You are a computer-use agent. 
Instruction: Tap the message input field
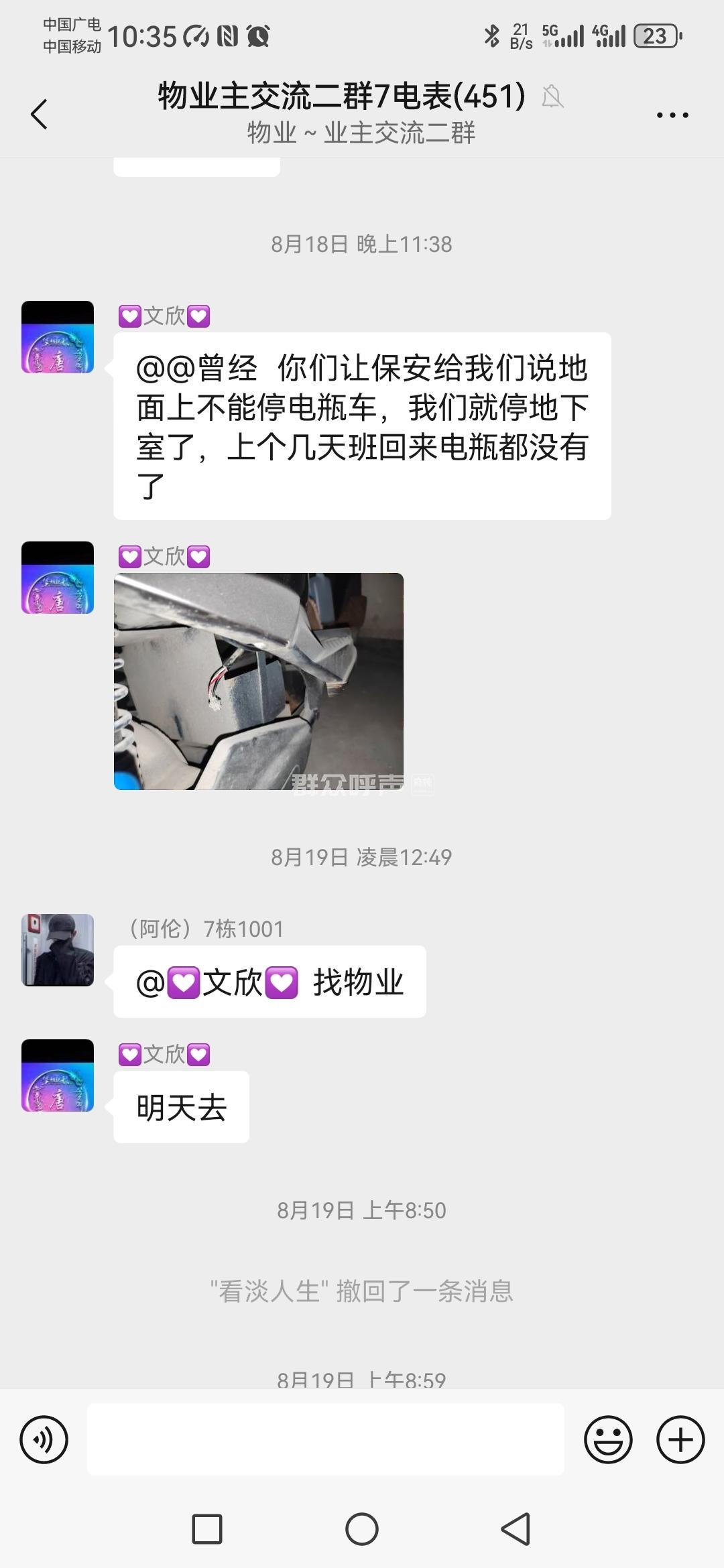click(x=325, y=1439)
